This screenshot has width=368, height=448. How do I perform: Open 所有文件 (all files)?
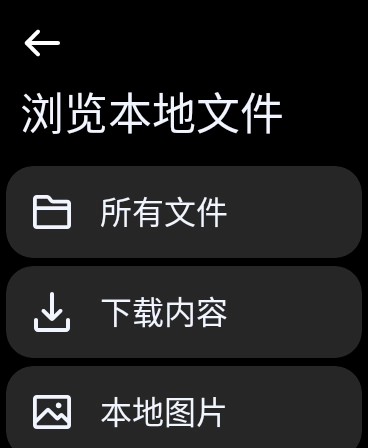coord(184,212)
